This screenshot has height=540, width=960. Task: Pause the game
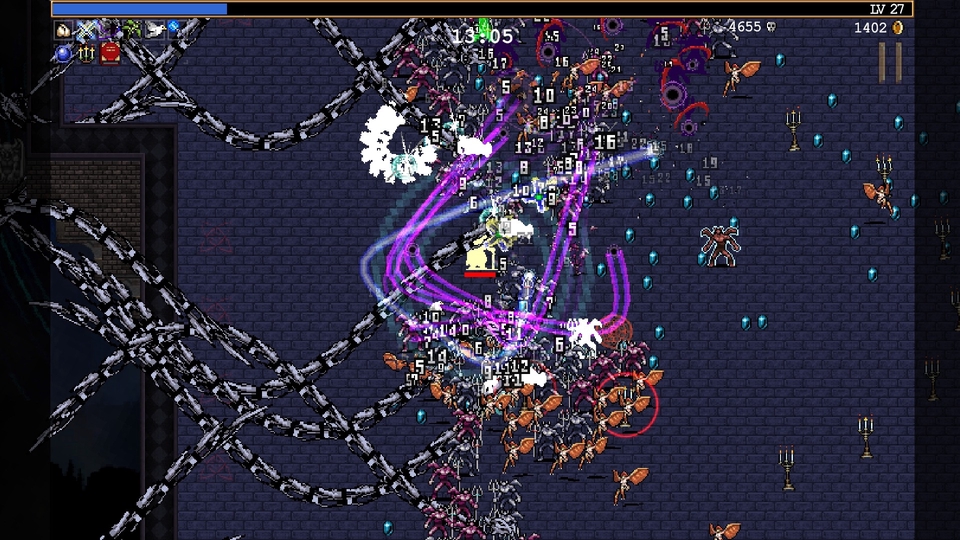[x=890, y=62]
